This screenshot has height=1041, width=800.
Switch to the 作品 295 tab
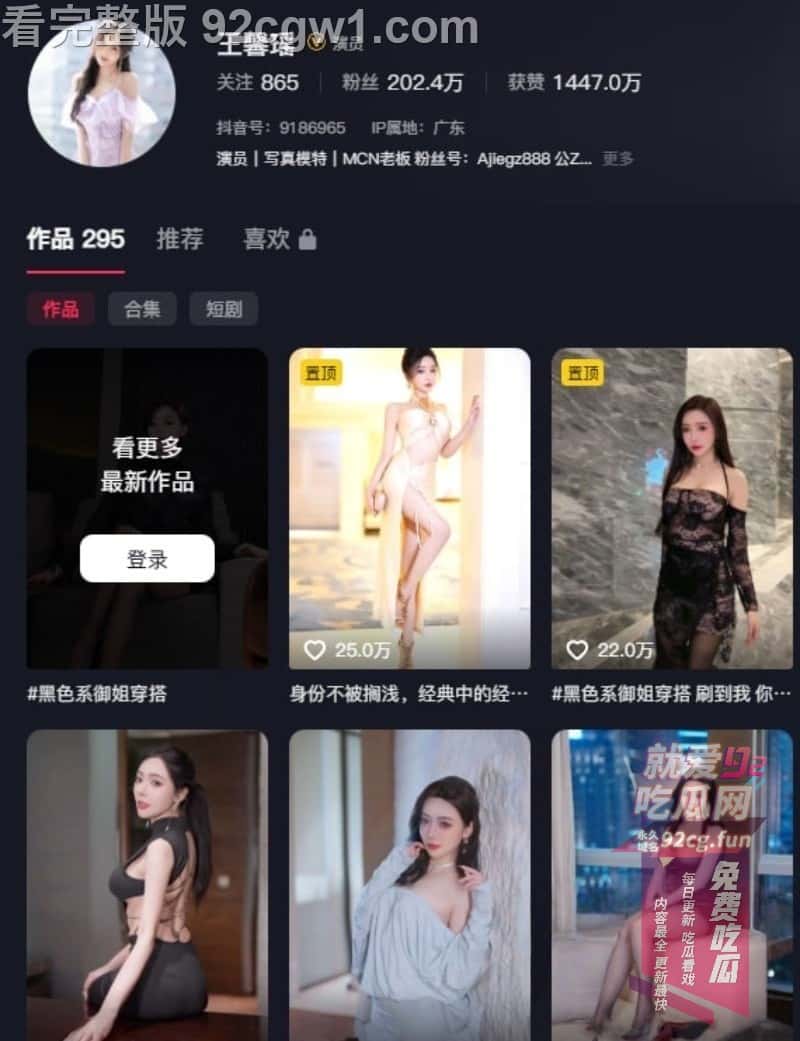(x=76, y=239)
